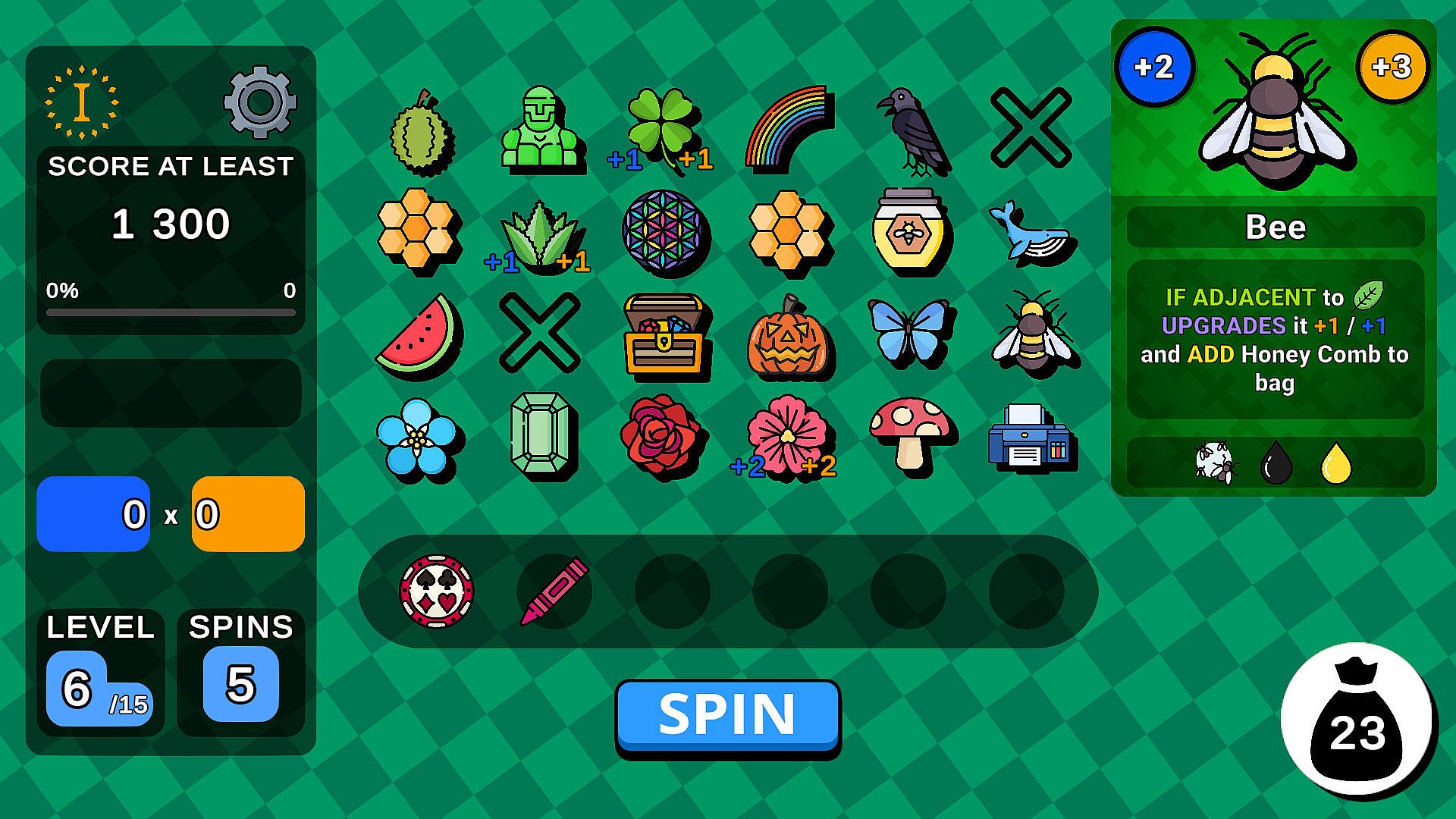Select the poker chip item
Image resolution: width=1456 pixels, height=819 pixels.
click(436, 591)
